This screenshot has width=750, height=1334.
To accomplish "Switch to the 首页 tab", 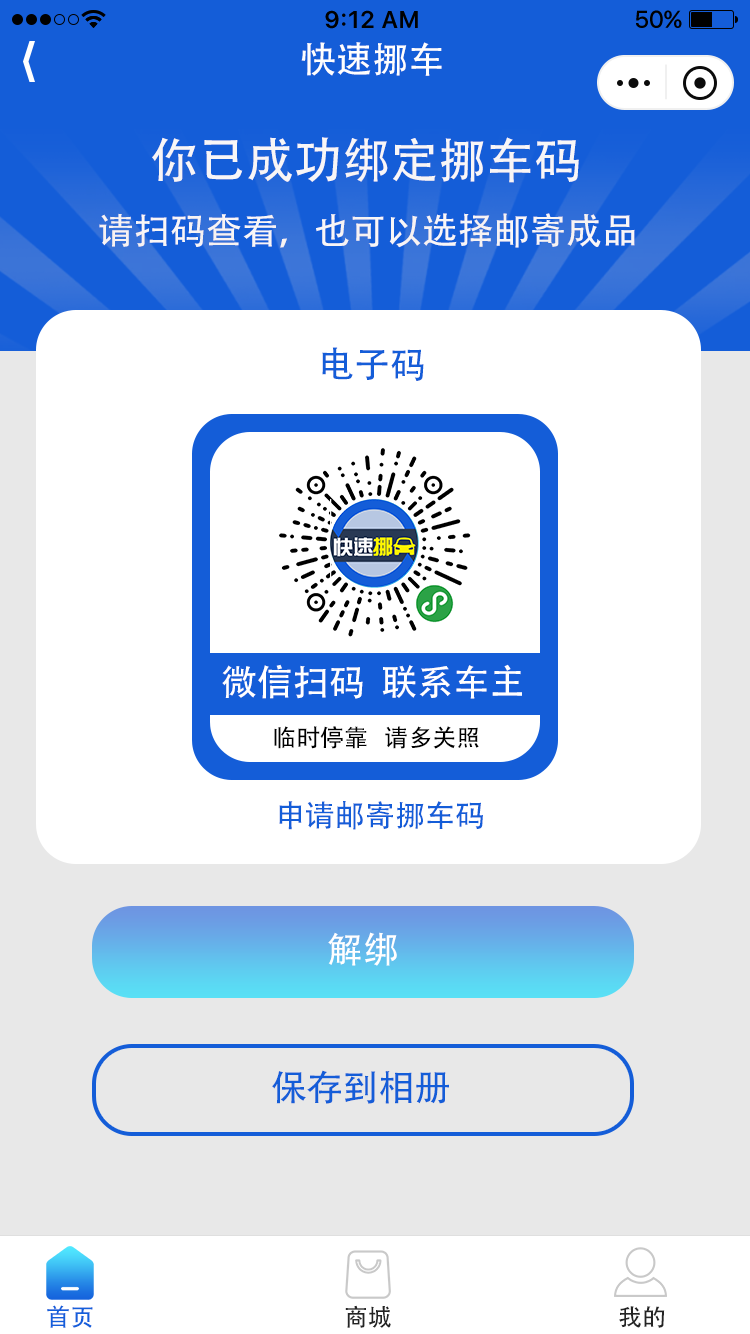I will (x=70, y=1288).
